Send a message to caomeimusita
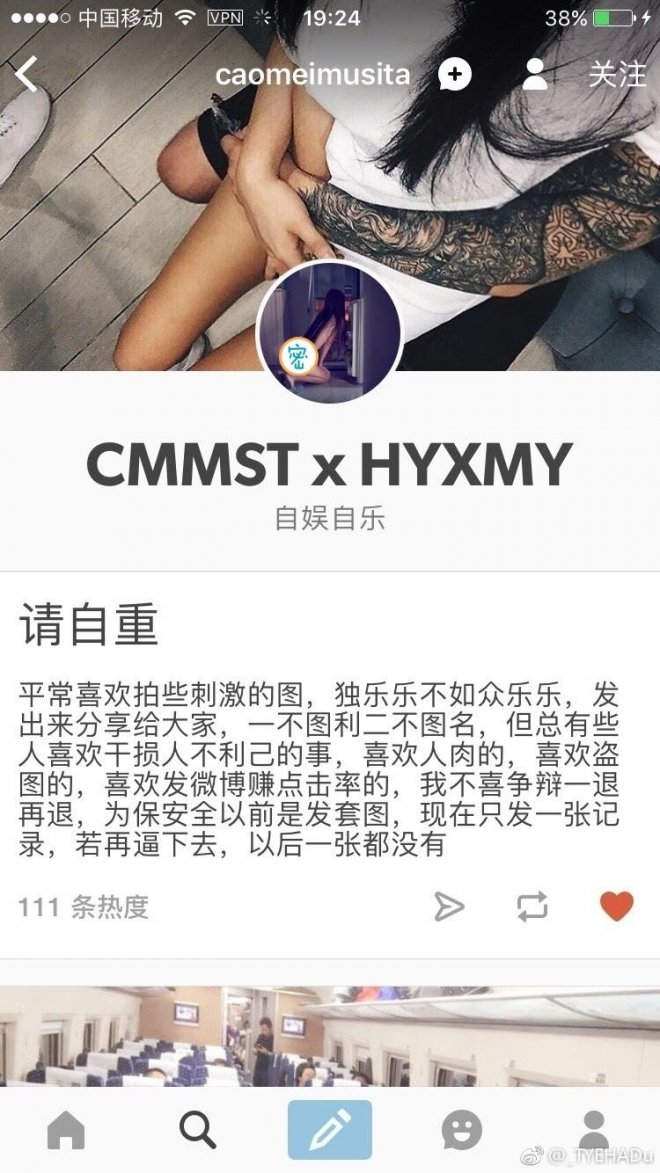 coord(455,74)
